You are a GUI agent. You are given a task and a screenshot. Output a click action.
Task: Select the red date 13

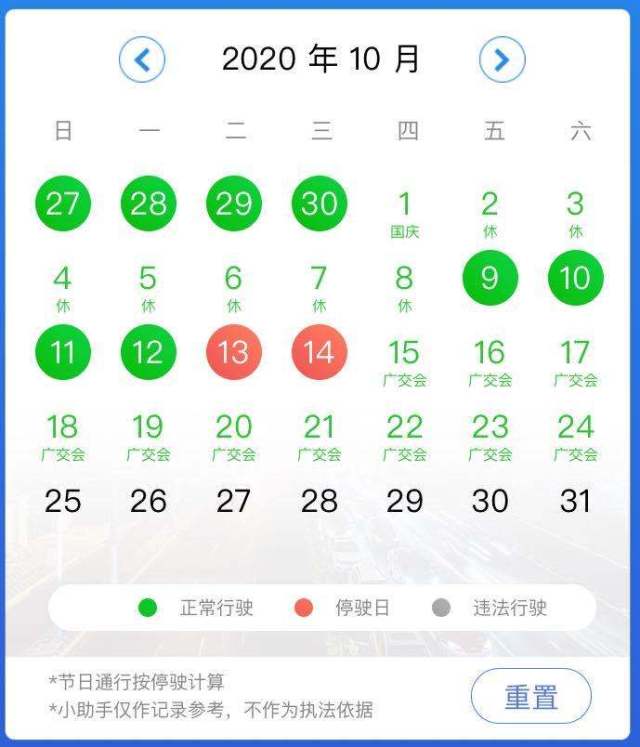point(234,352)
